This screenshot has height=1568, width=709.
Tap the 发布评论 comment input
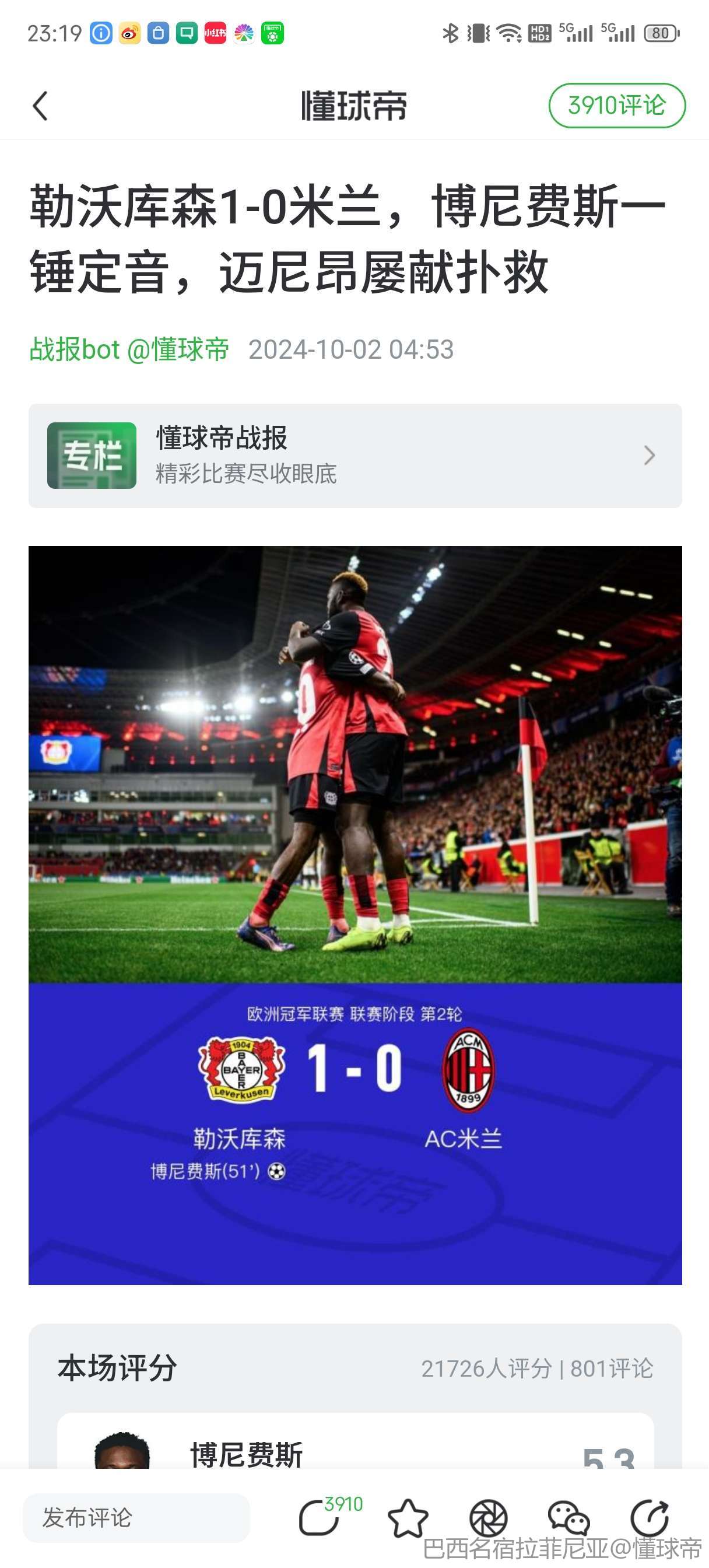pos(136,1517)
